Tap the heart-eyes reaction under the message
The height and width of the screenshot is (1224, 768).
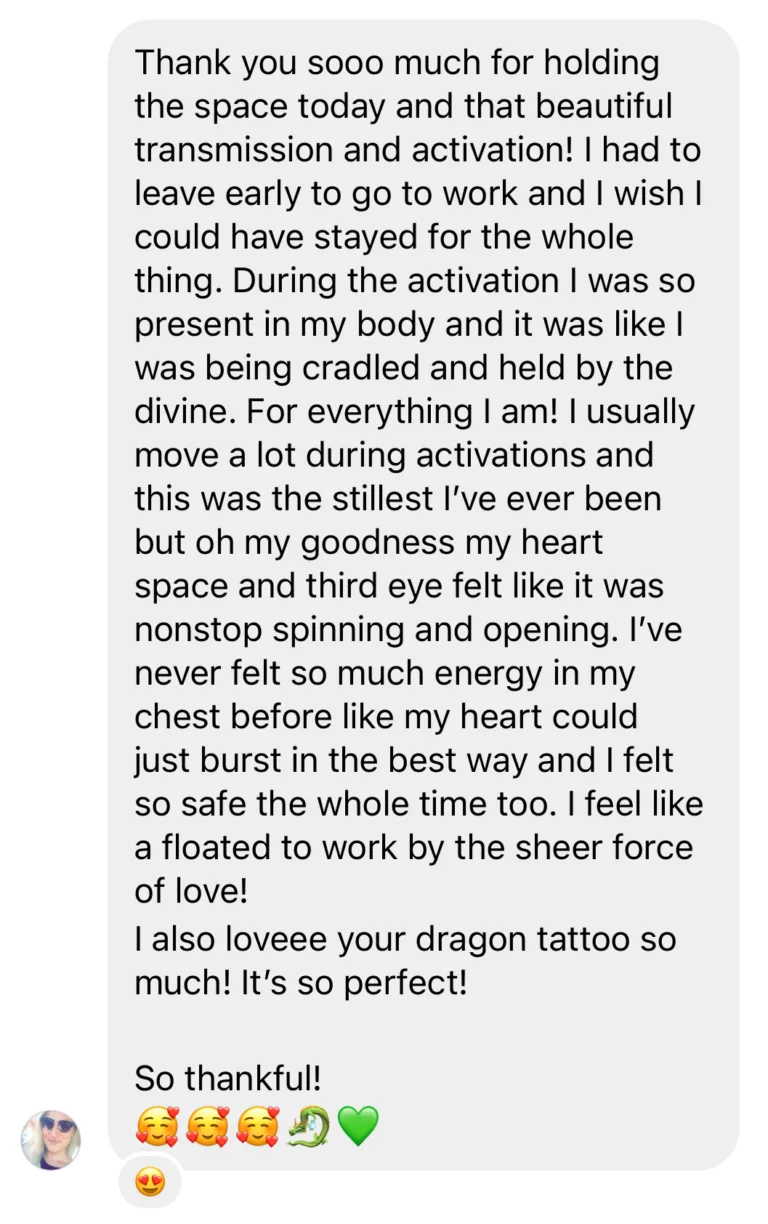point(150,1185)
